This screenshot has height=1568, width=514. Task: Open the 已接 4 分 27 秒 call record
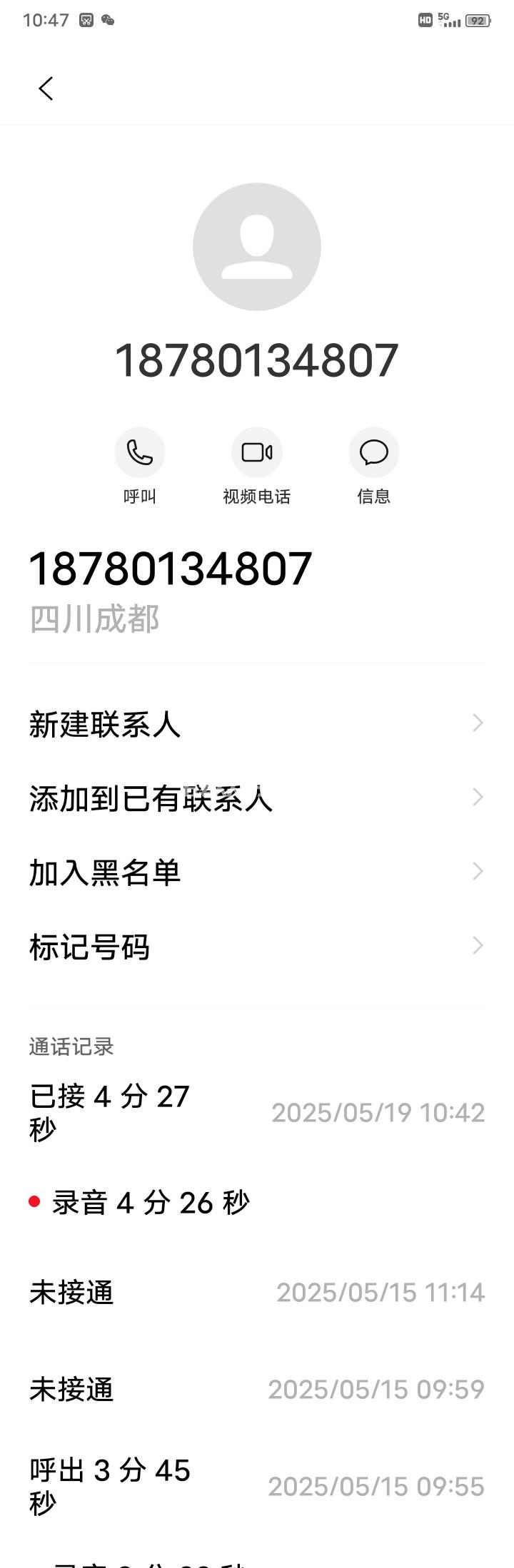pyautogui.click(x=257, y=1112)
